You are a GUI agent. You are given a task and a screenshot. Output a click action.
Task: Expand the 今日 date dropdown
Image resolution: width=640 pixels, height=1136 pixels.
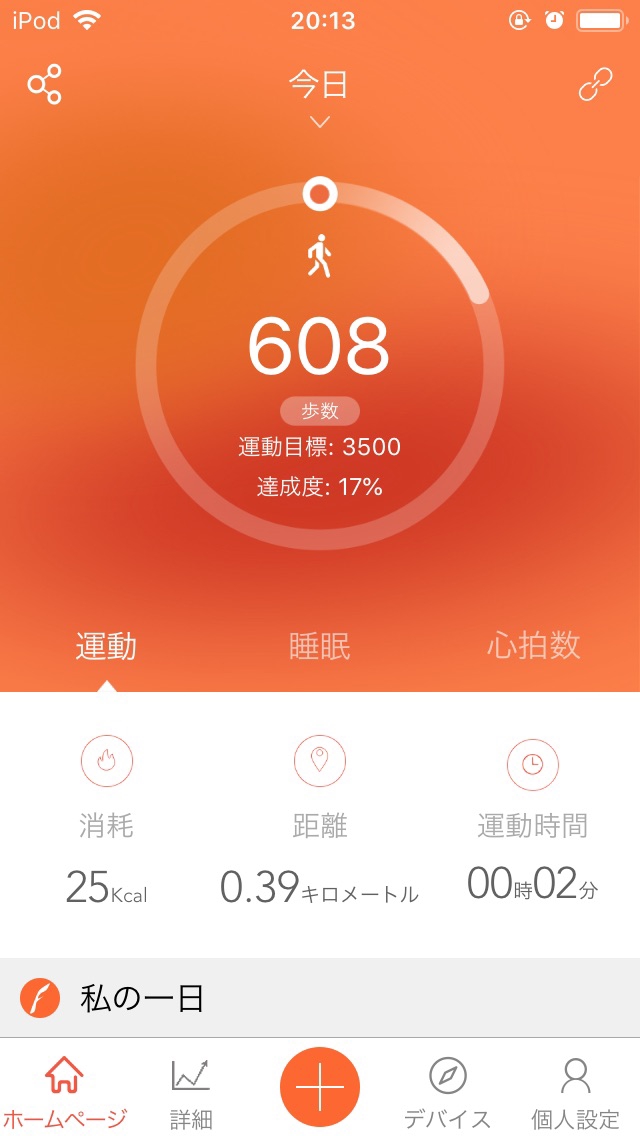pyautogui.click(x=319, y=98)
